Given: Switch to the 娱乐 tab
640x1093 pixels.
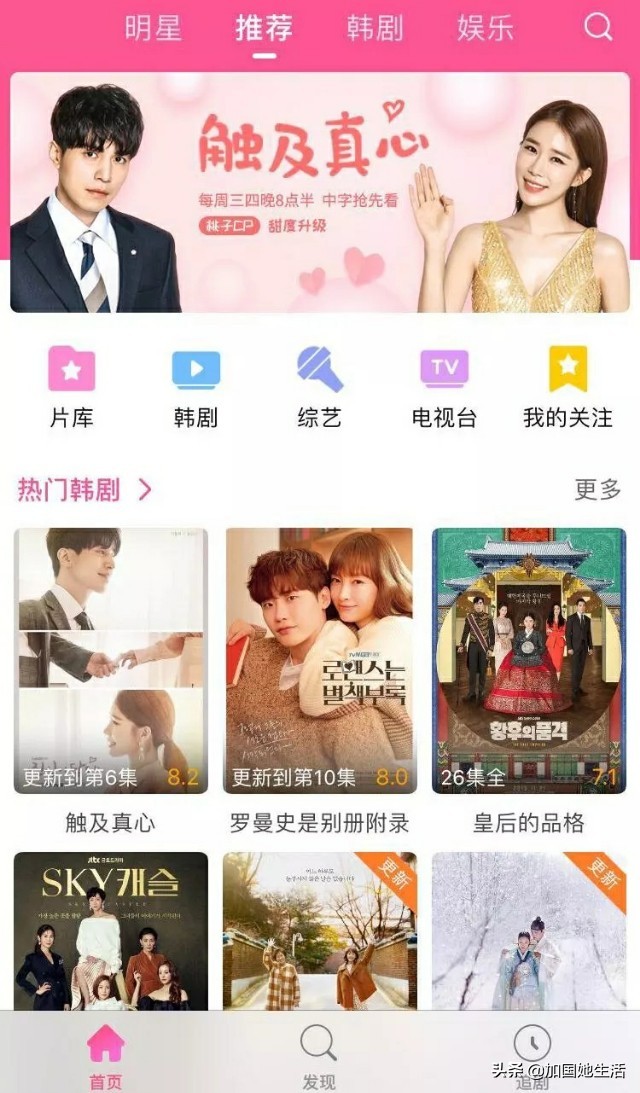Looking at the screenshot, I should [x=485, y=28].
